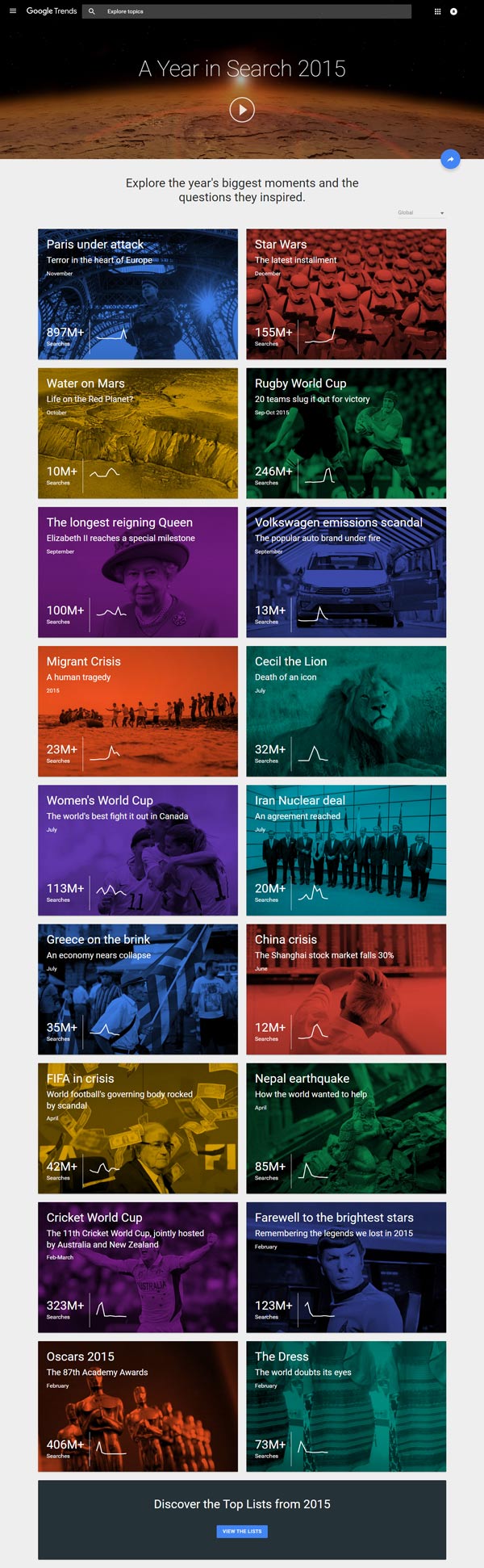Select the Women's World Cup card
This screenshot has width=484, height=1568.
[x=138, y=849]
